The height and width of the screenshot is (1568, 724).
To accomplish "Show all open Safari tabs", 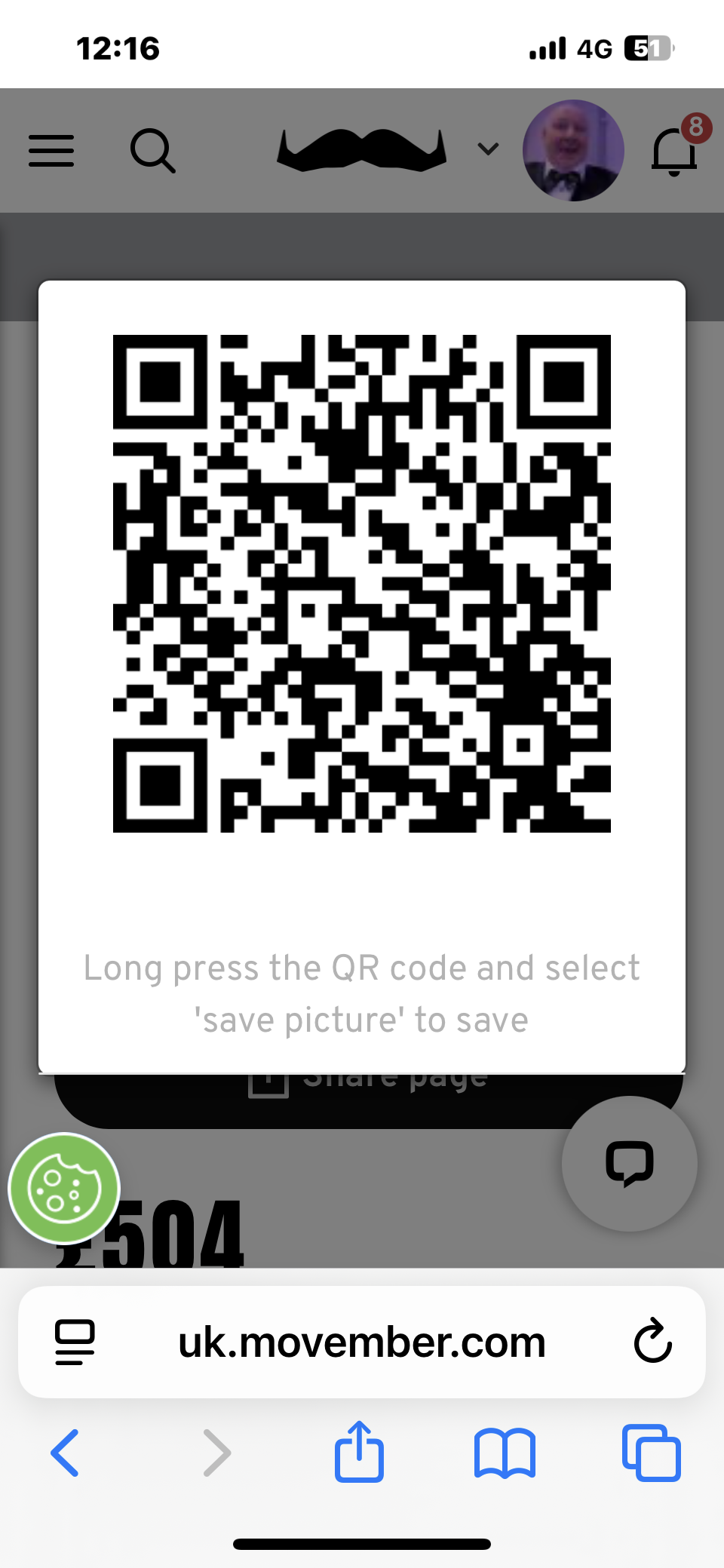I will 652,1453.
